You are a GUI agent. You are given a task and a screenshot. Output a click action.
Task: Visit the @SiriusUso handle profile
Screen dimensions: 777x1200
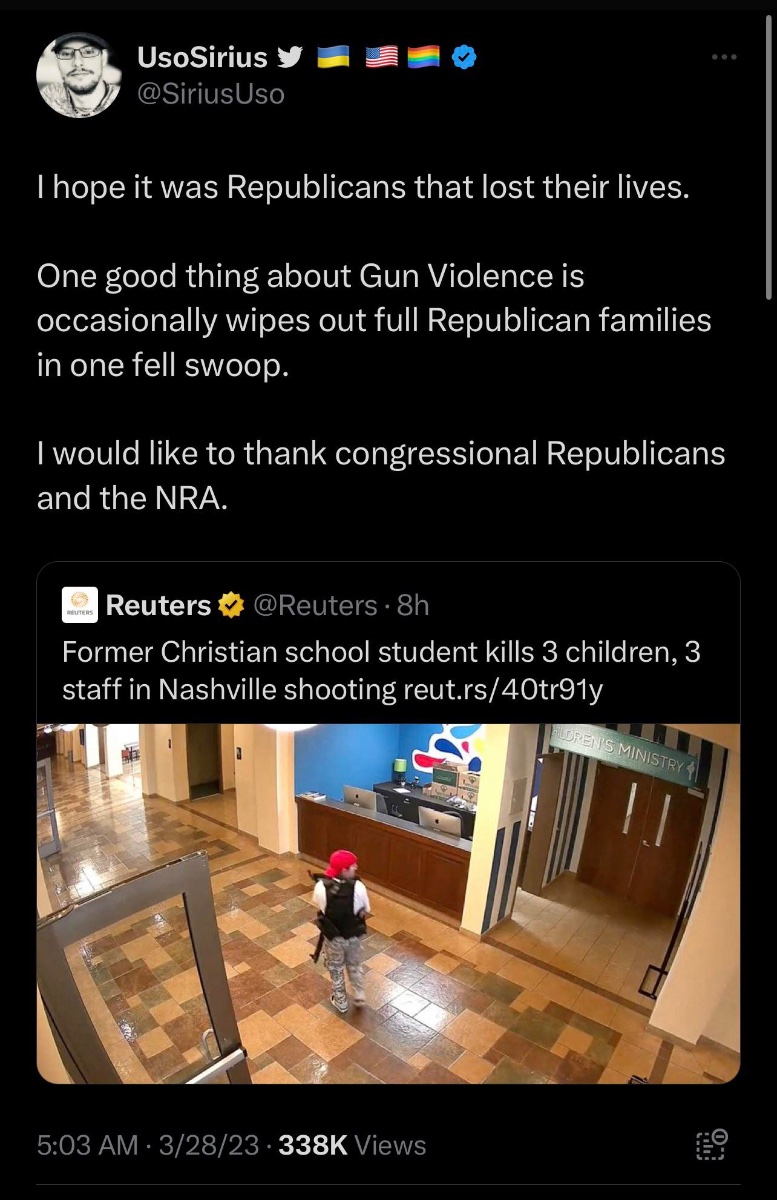click(210, 94)
